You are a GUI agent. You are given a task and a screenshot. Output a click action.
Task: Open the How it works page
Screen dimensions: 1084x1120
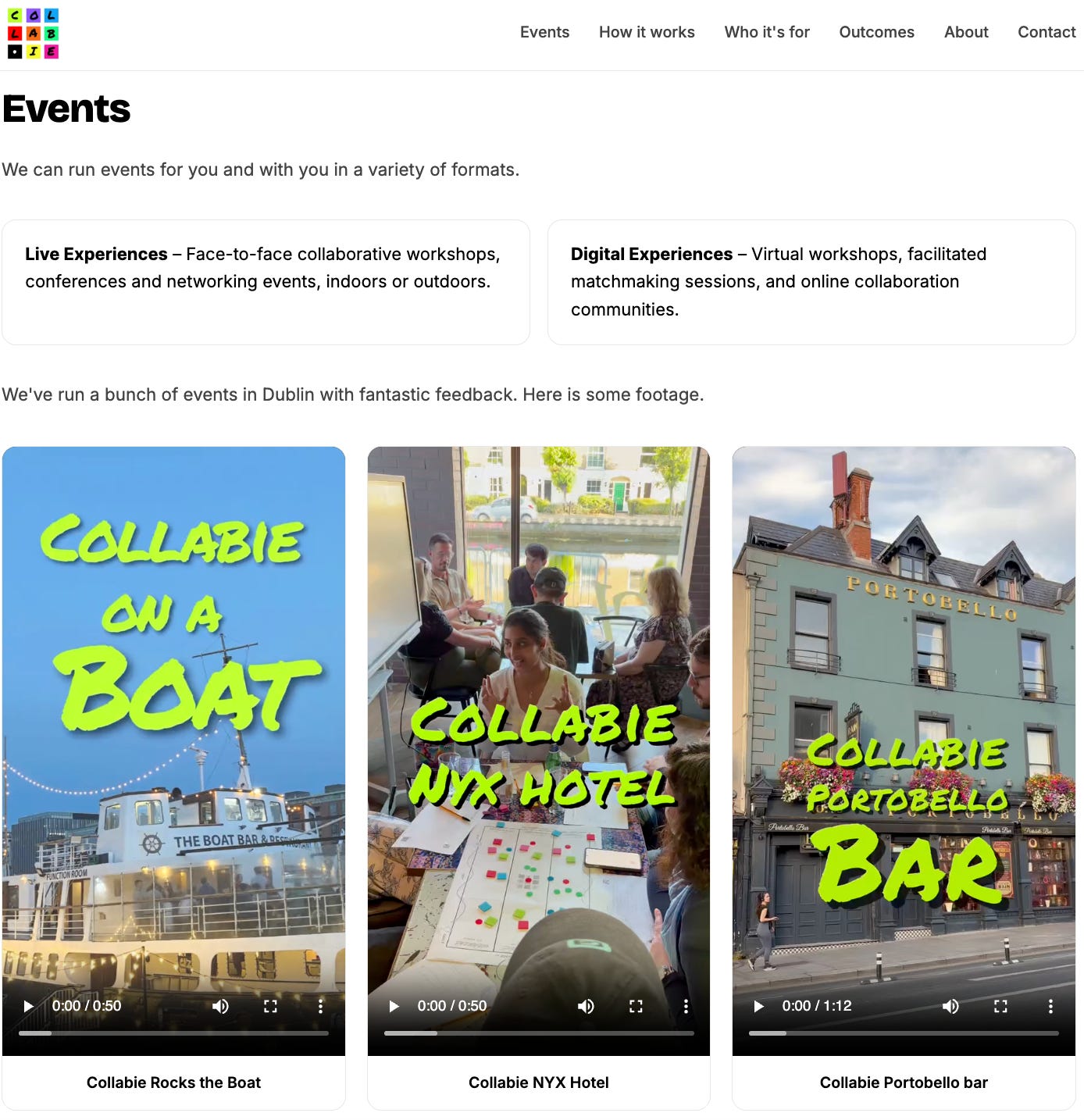tap(647, 32)
